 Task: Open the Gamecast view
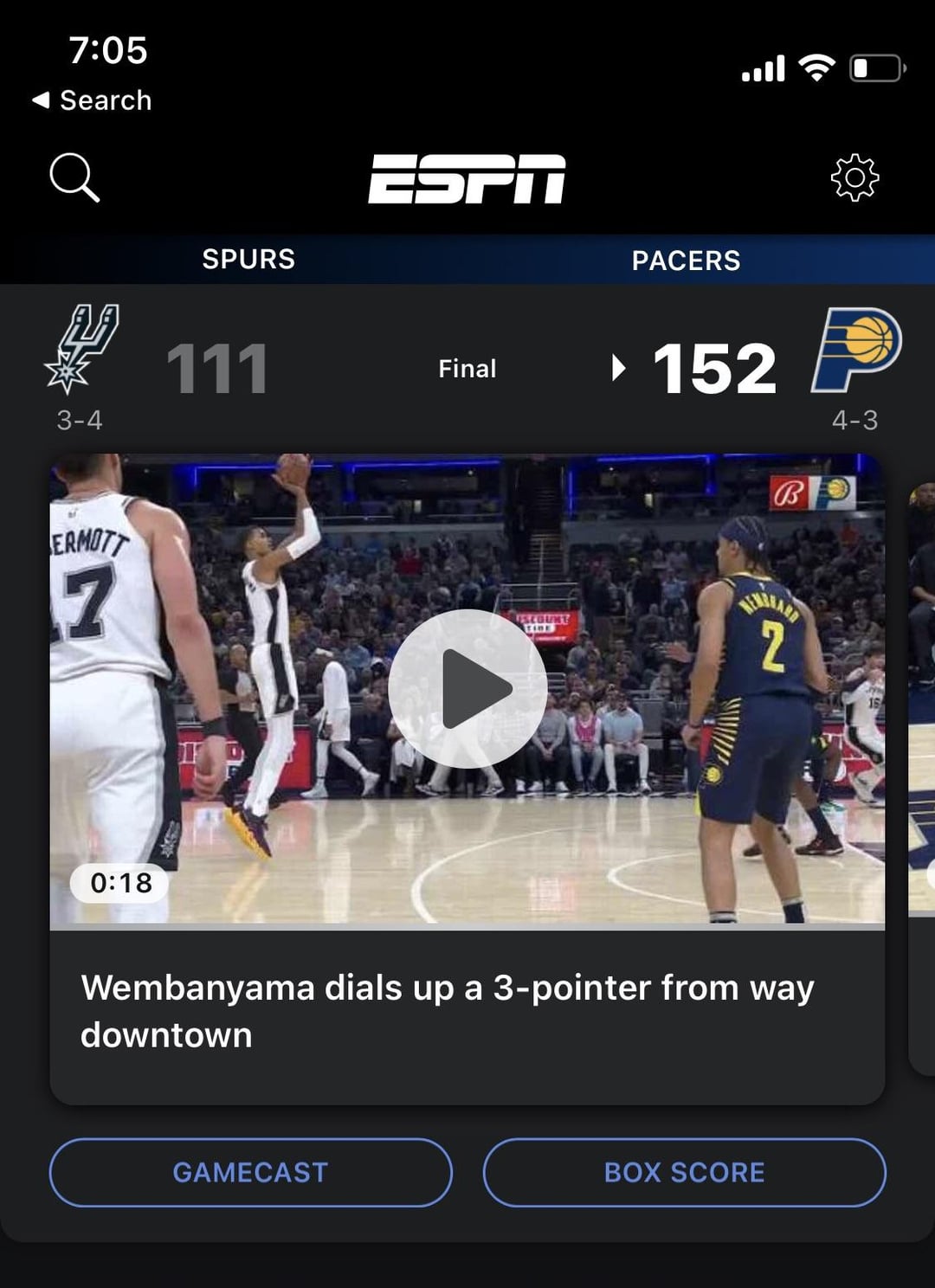250,1172
